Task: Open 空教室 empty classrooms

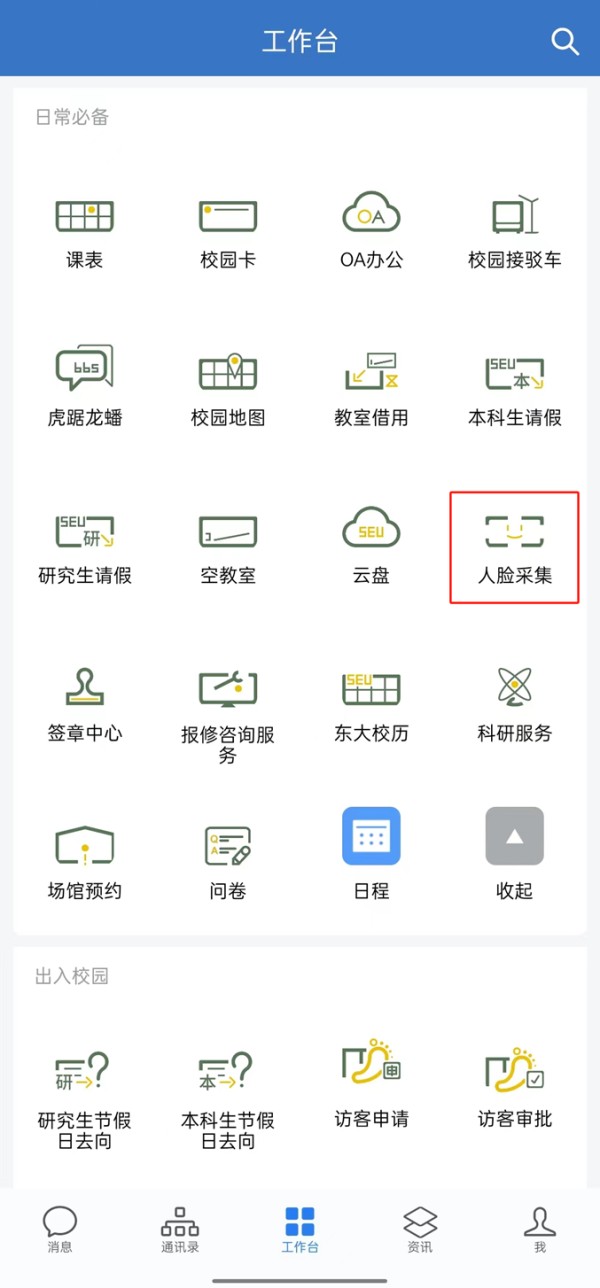Action: coord(228,546)
